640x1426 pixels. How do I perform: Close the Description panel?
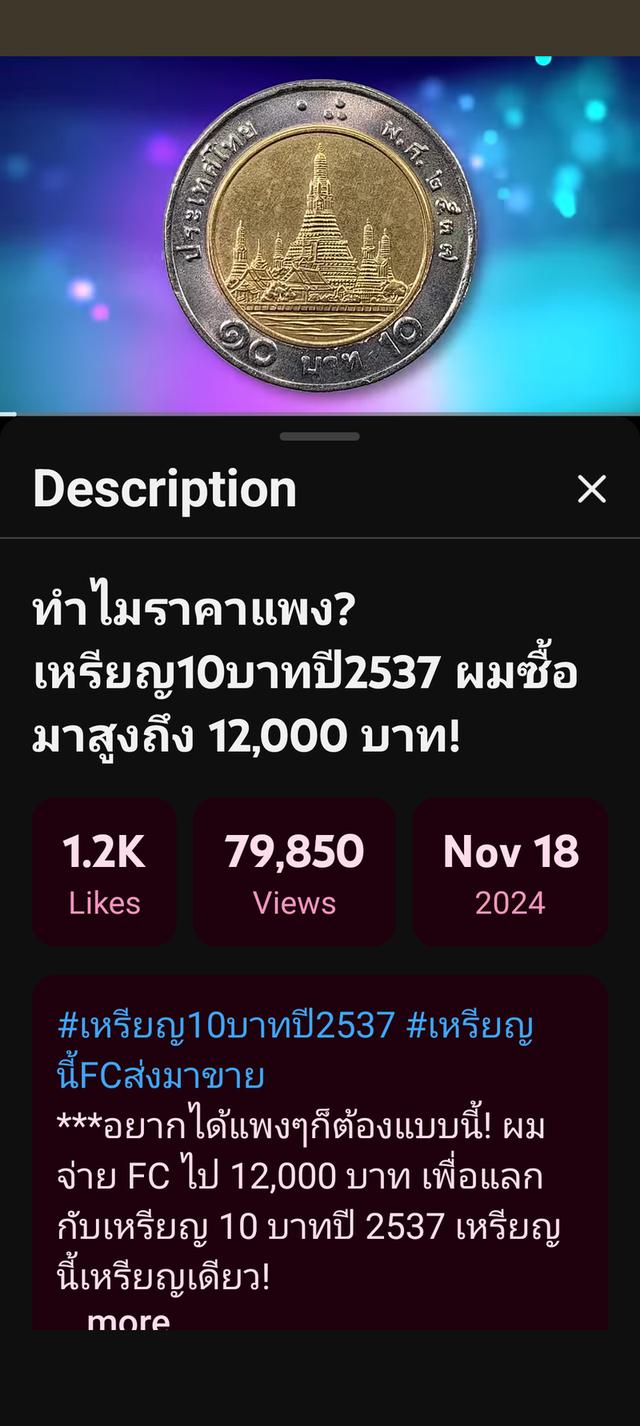[592, 489]
